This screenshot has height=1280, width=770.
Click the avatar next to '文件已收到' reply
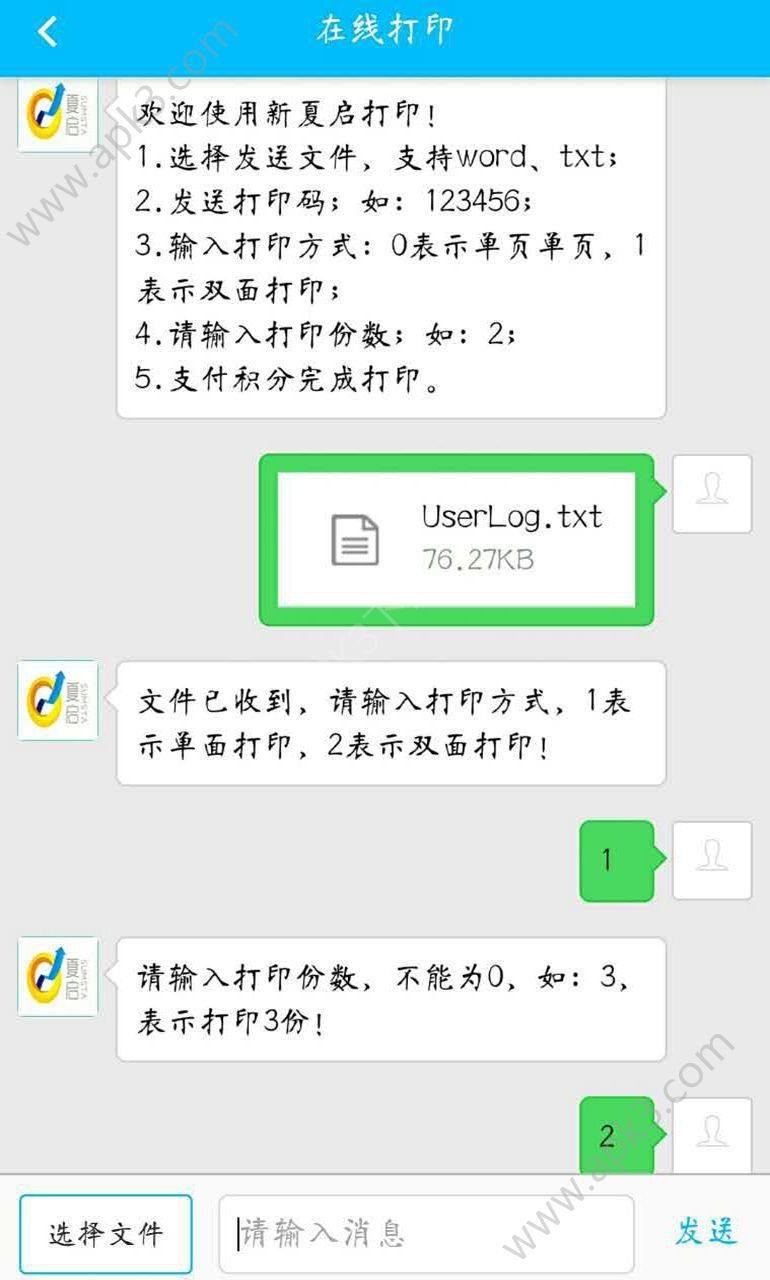pyautogui.click(x=56, y=700)
